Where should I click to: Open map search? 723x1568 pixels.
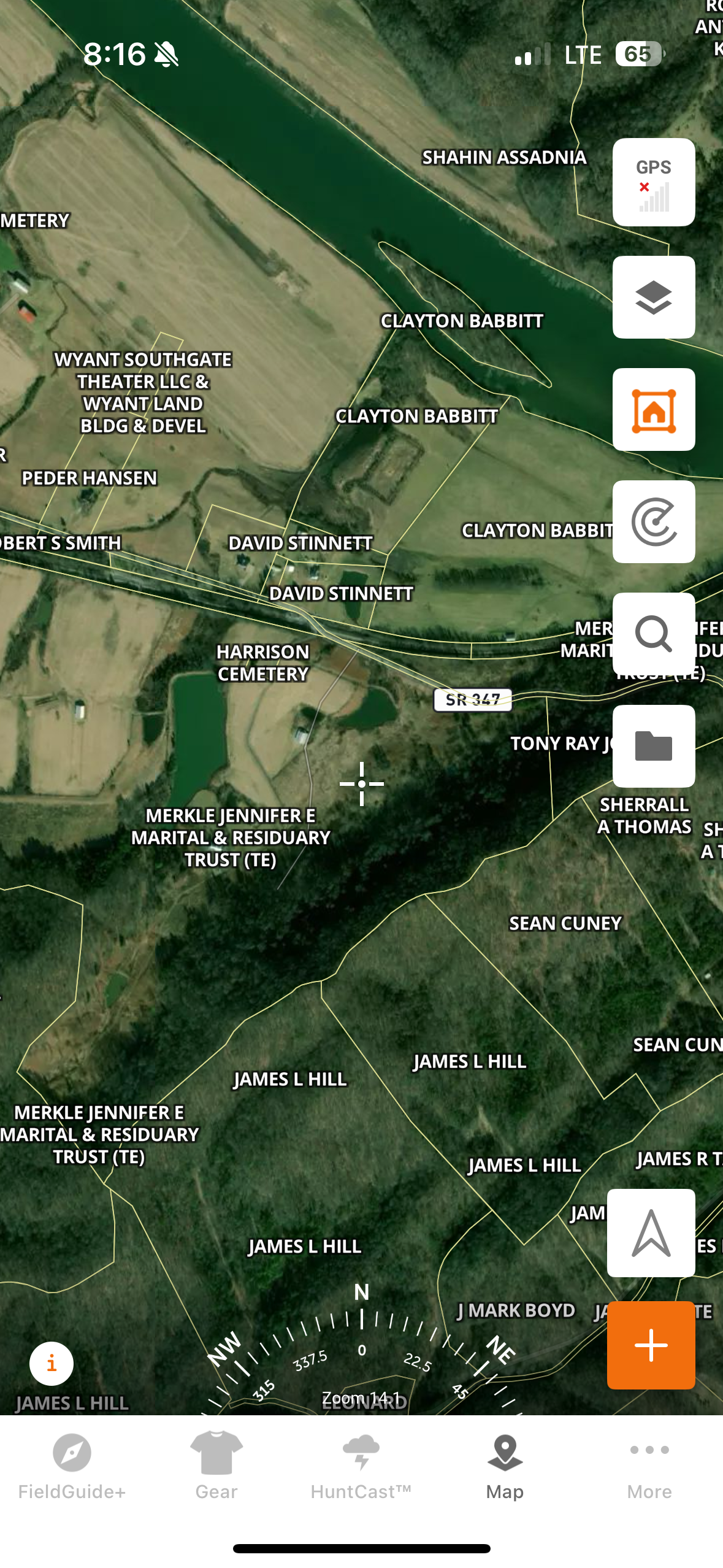[653, 634]
